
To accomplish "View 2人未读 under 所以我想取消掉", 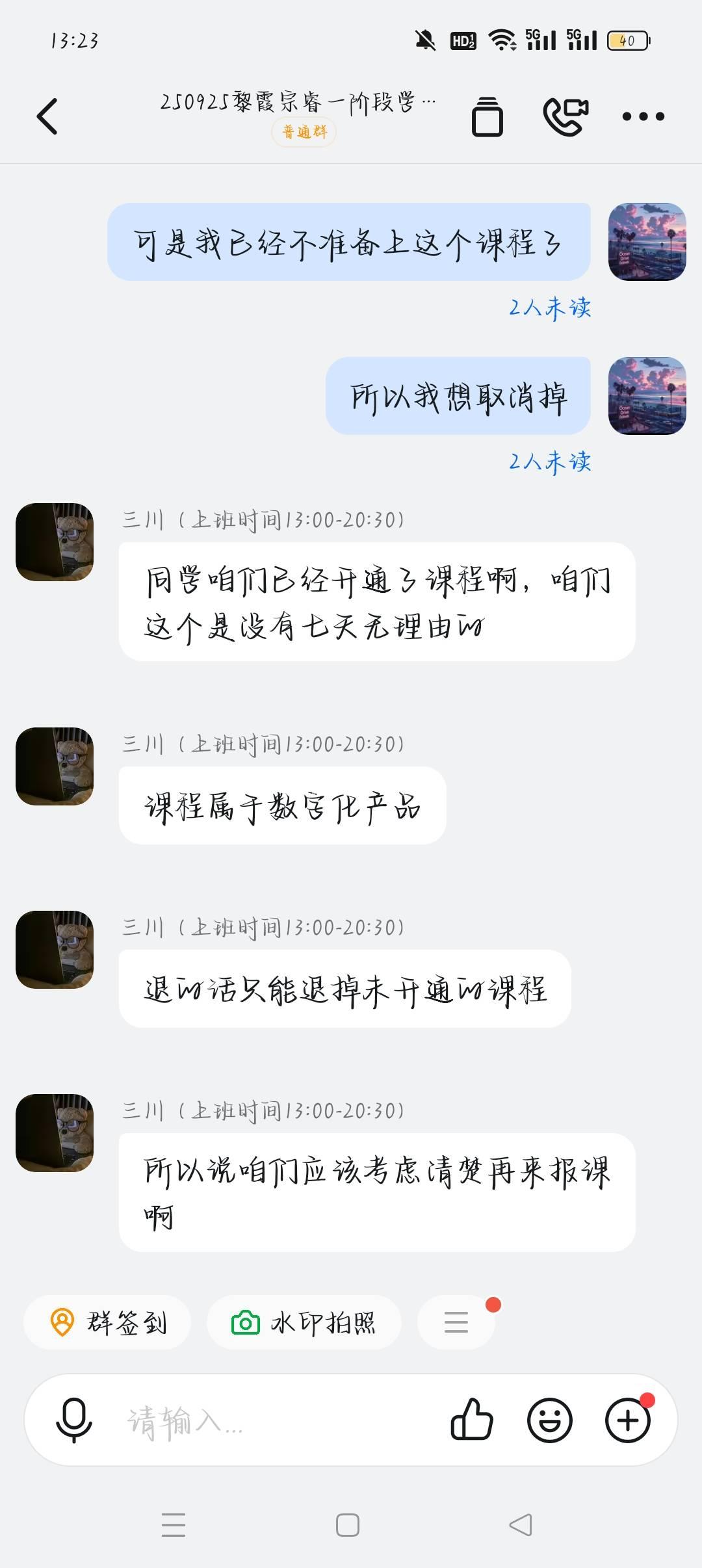I will coord(550,462).
